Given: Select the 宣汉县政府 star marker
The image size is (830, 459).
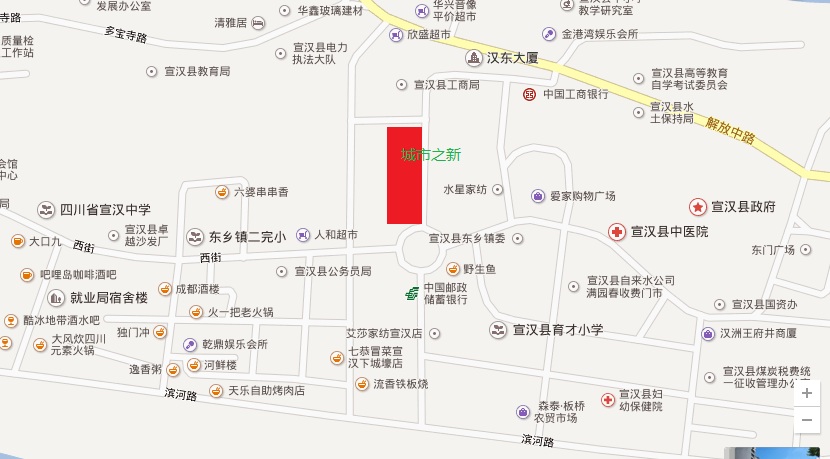Looking at the screenshot, I should [x=697, y=206].
